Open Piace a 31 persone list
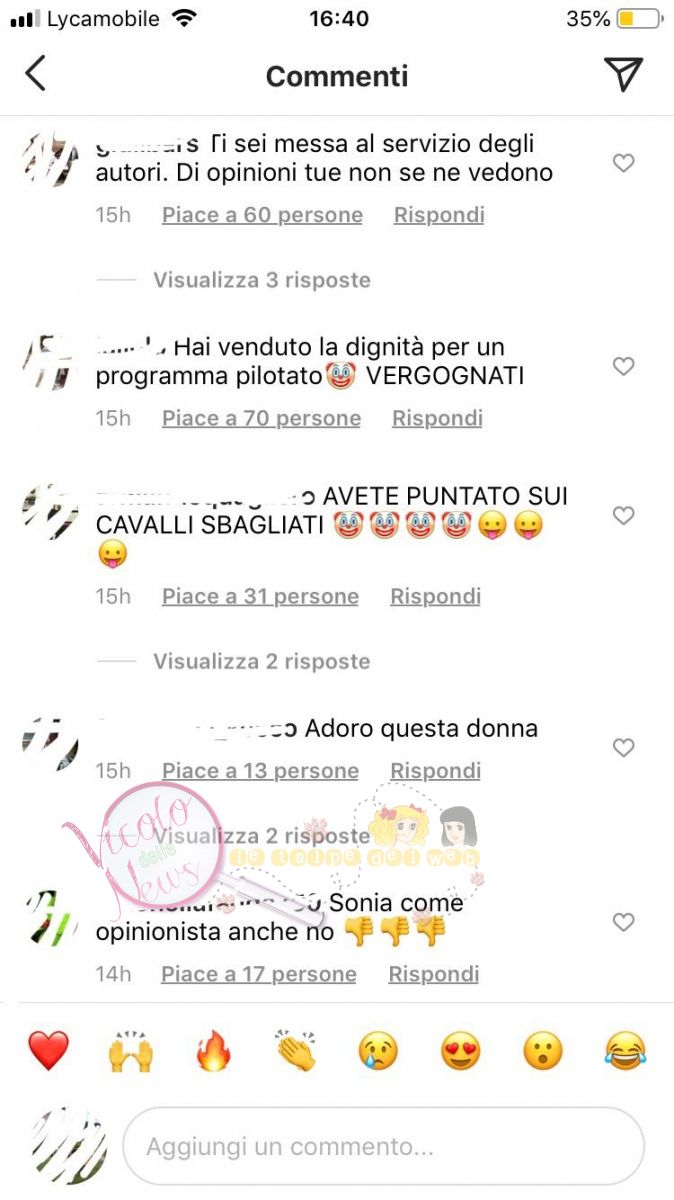 [x=260, y=596]
